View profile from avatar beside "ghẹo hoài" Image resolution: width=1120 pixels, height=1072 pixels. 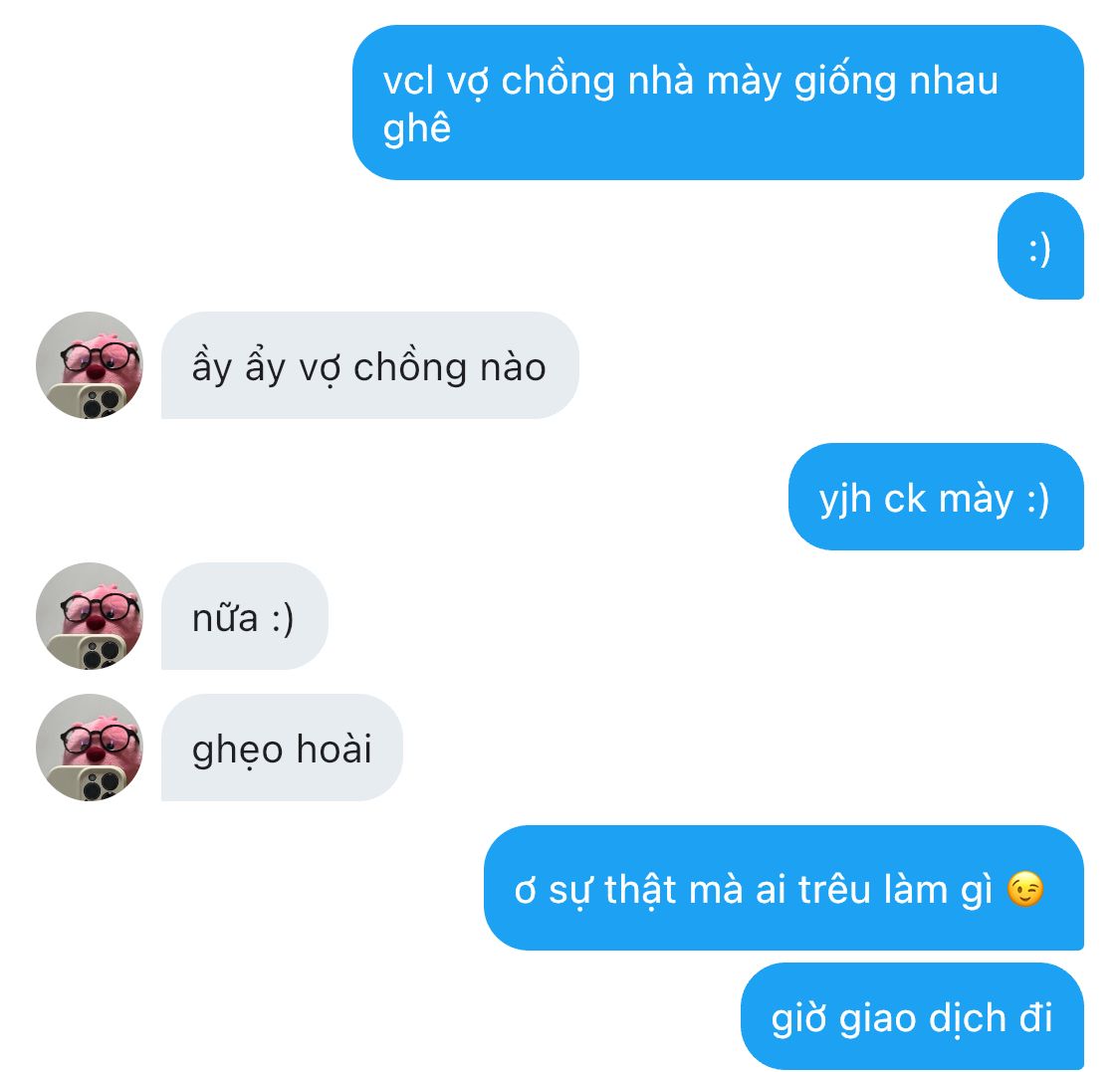[90, 748]
